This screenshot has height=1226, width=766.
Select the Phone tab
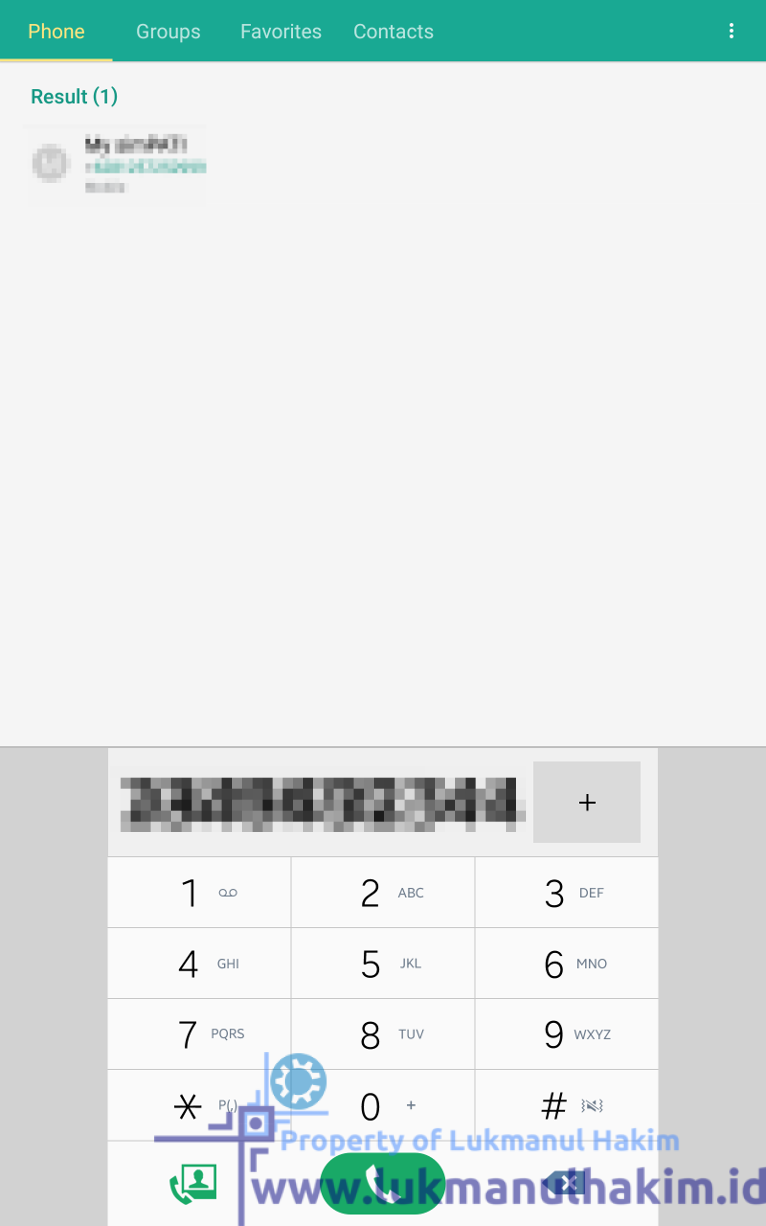pos(56,31)
